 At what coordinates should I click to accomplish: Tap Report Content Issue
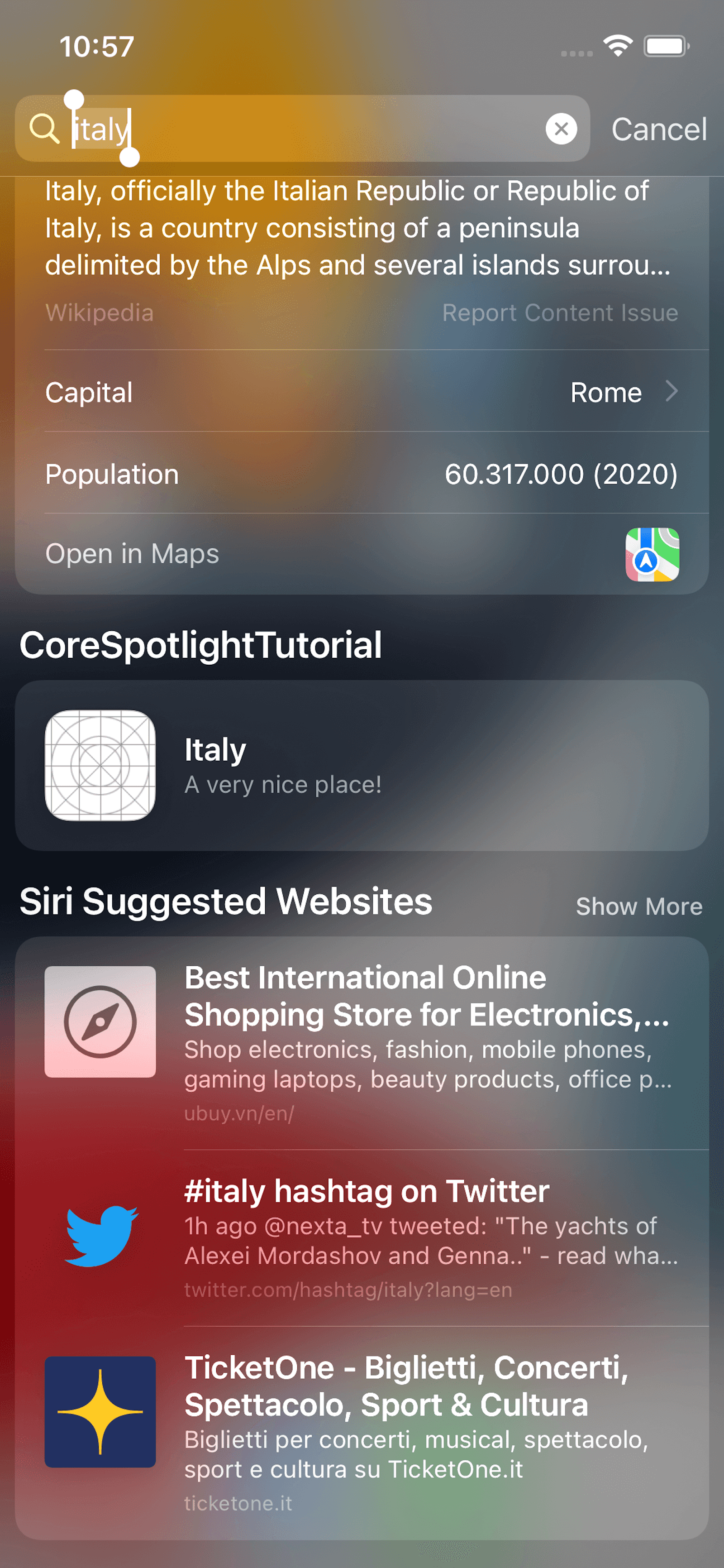560,312
